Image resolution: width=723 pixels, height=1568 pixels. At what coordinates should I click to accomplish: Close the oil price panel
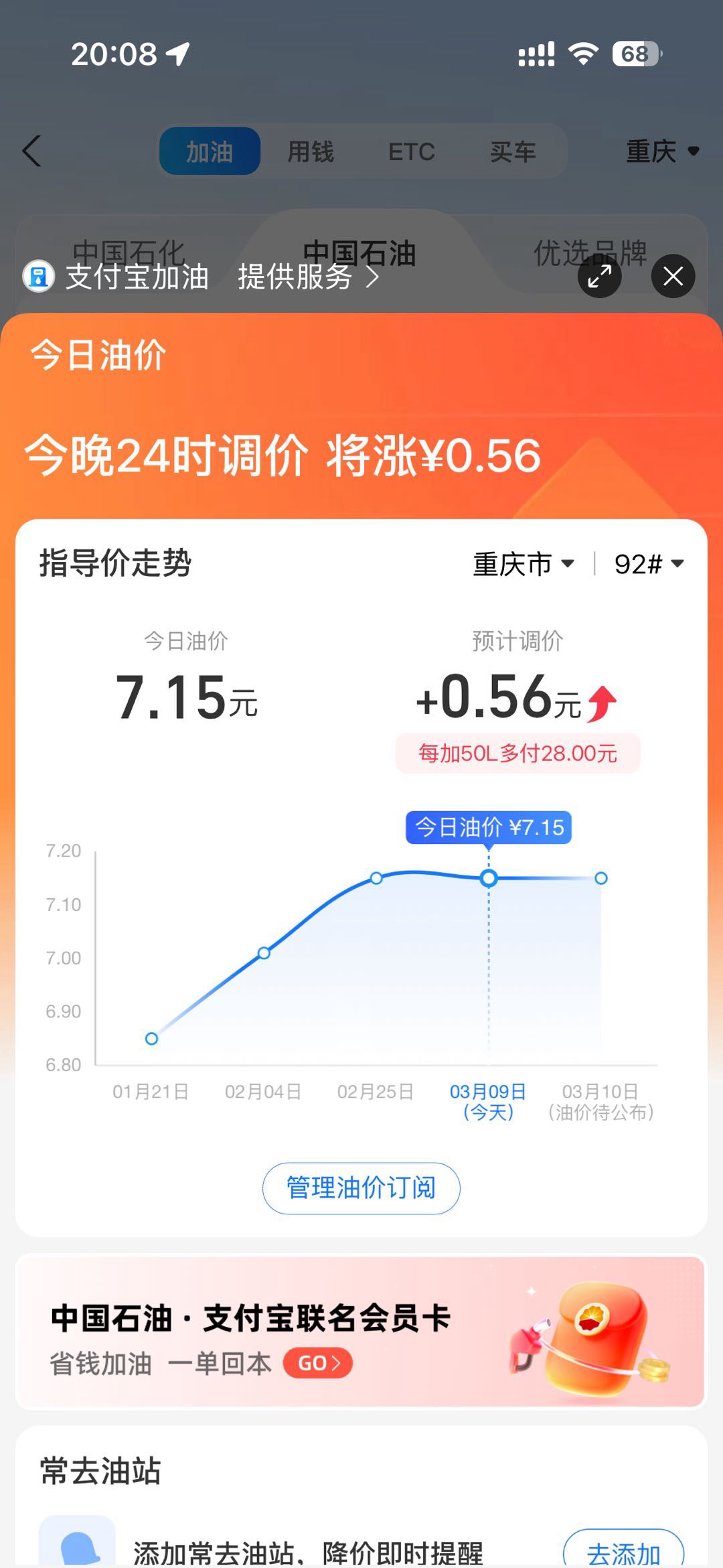673,276
